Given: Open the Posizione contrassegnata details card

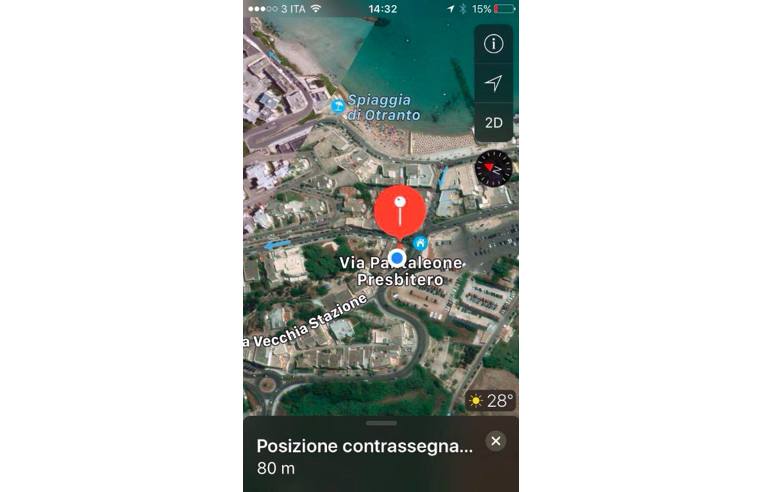Looking at the screenshot, I should pyautogui.click(x=364, y=455).
